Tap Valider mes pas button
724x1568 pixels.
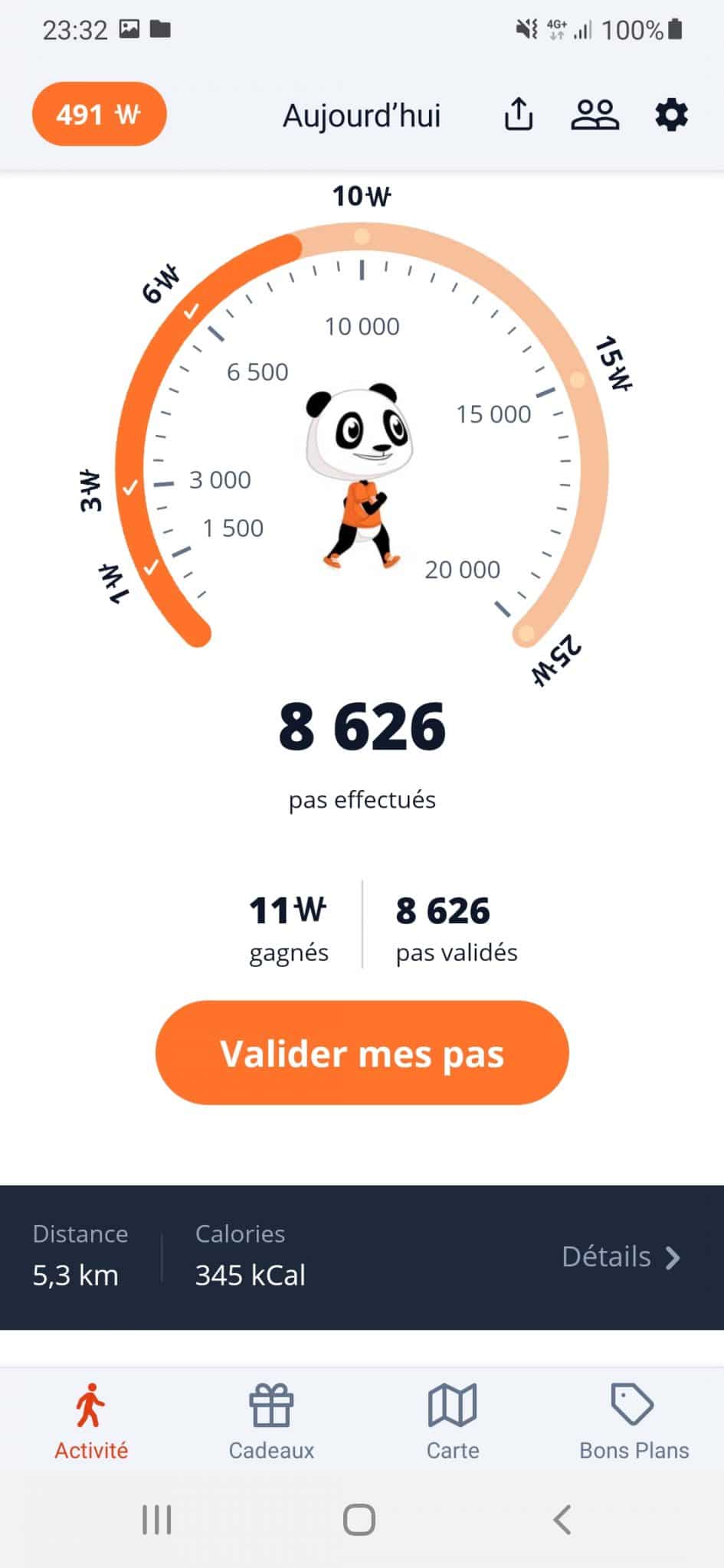point(362,1053)
